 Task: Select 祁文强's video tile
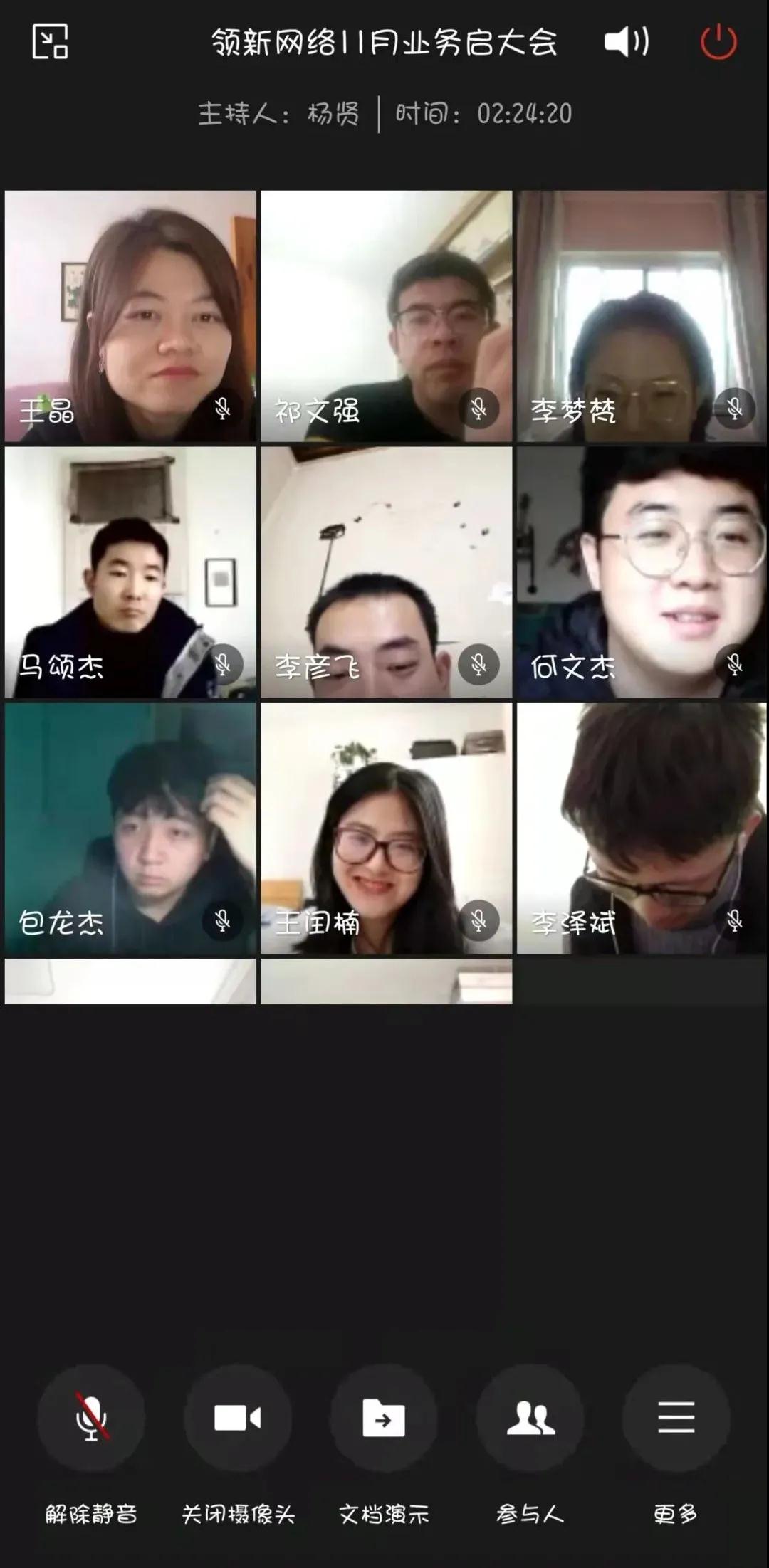coord(386,316)
